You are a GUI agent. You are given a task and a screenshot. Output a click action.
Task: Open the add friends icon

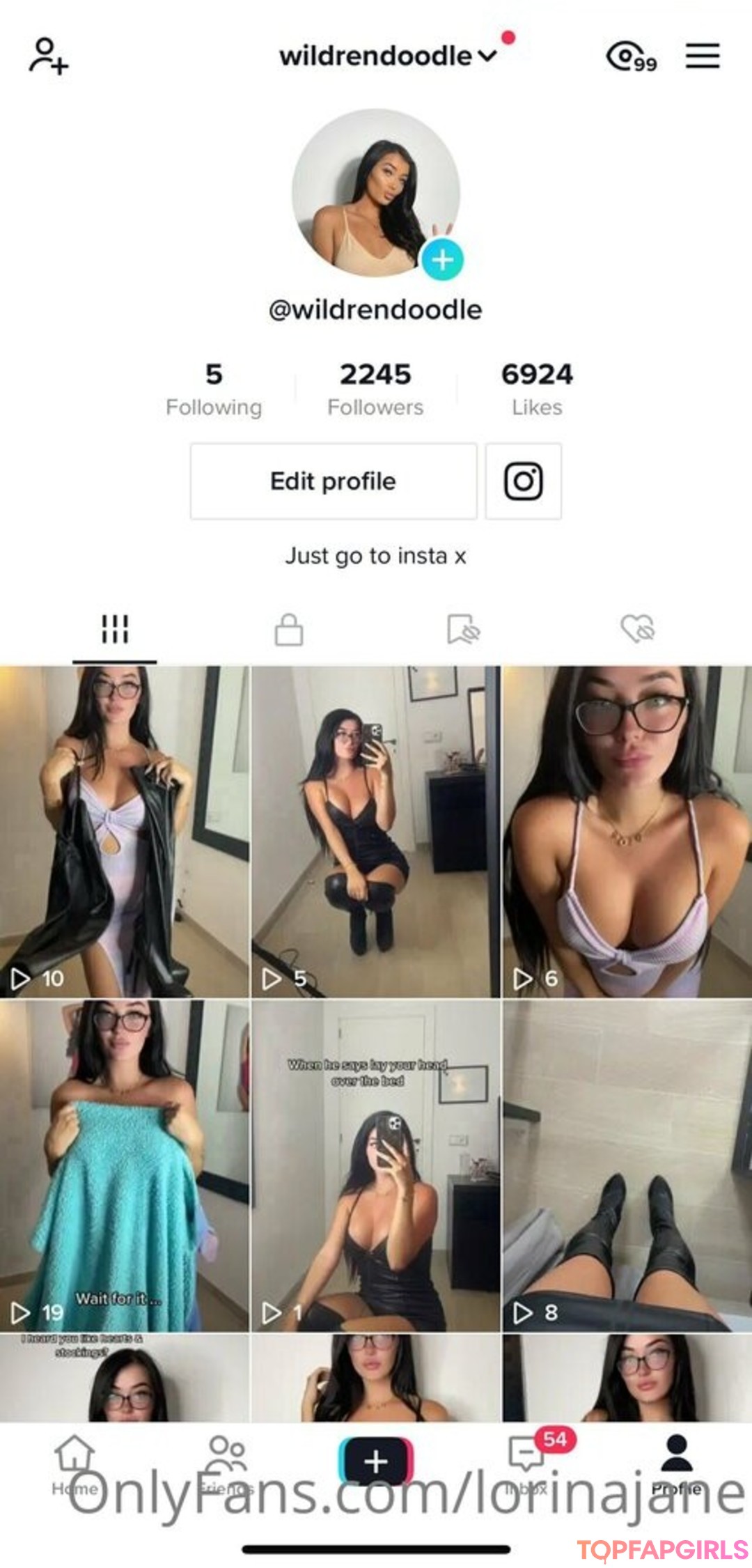click(x=49, y=56)
